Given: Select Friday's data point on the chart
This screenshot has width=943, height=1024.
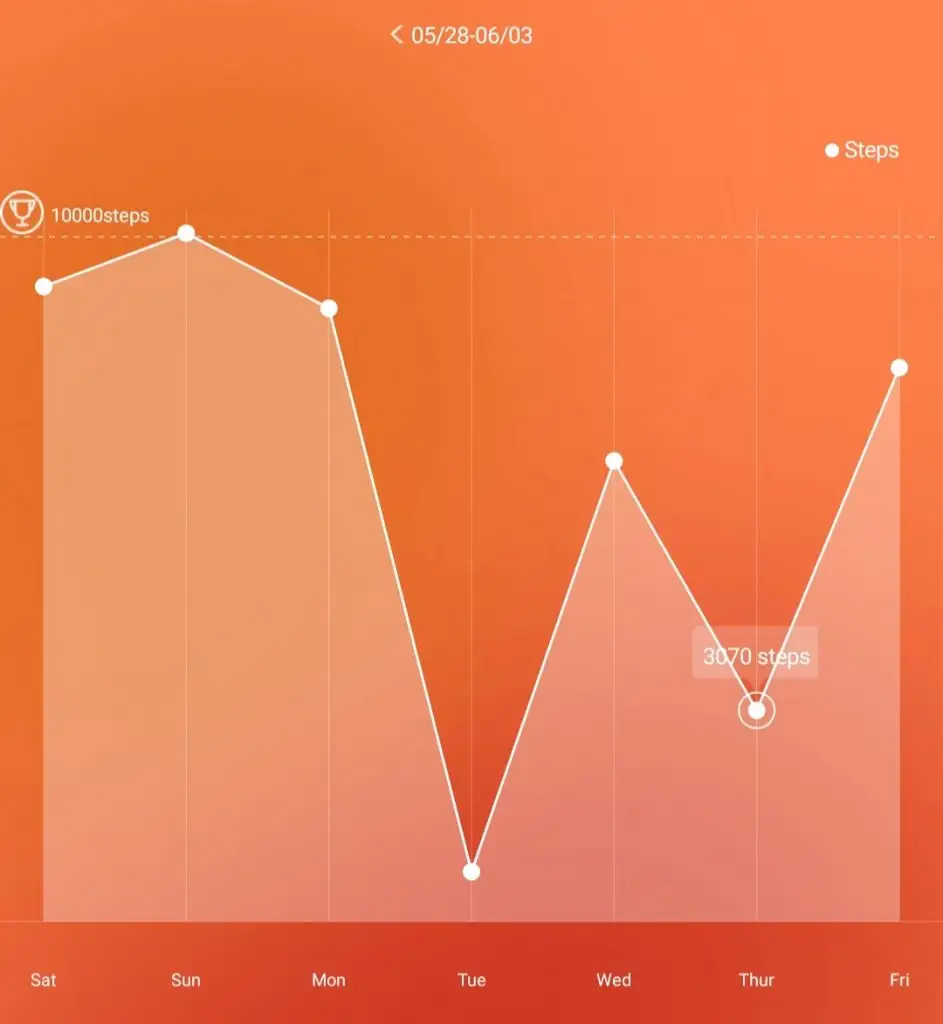Looking at the screenshot, I should [x=899, y=368].
